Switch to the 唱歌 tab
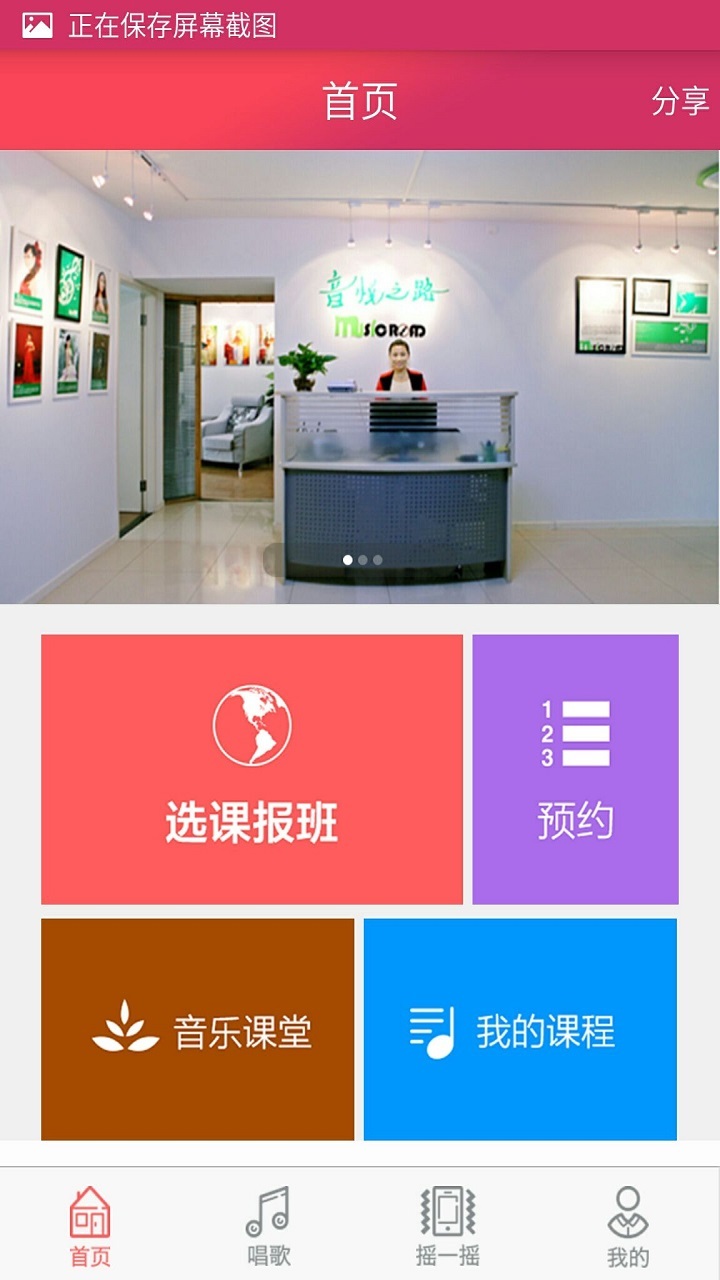 (x=268, y=1225)
